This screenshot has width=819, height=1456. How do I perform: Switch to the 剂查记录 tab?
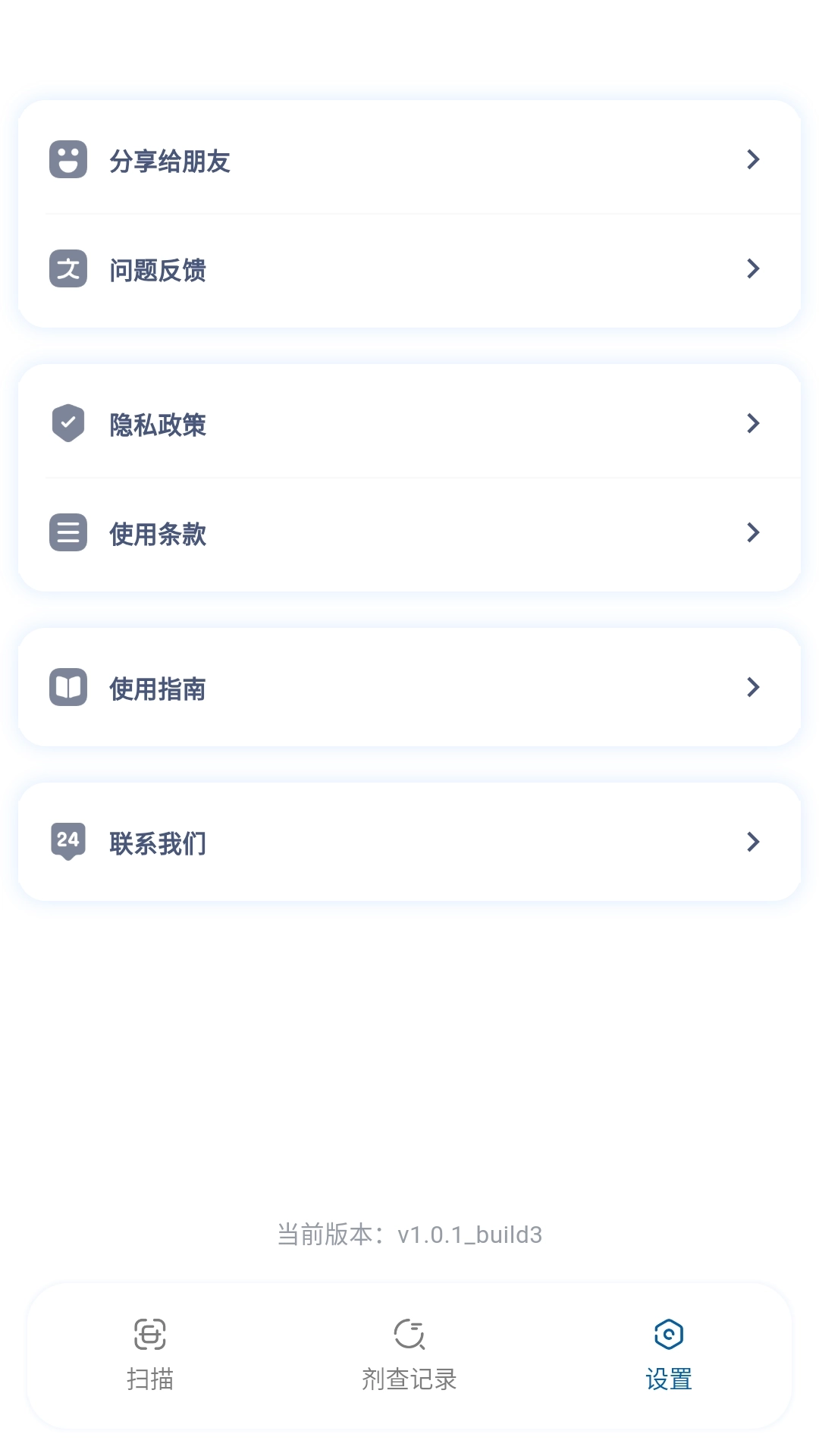tap(409, 1357)
